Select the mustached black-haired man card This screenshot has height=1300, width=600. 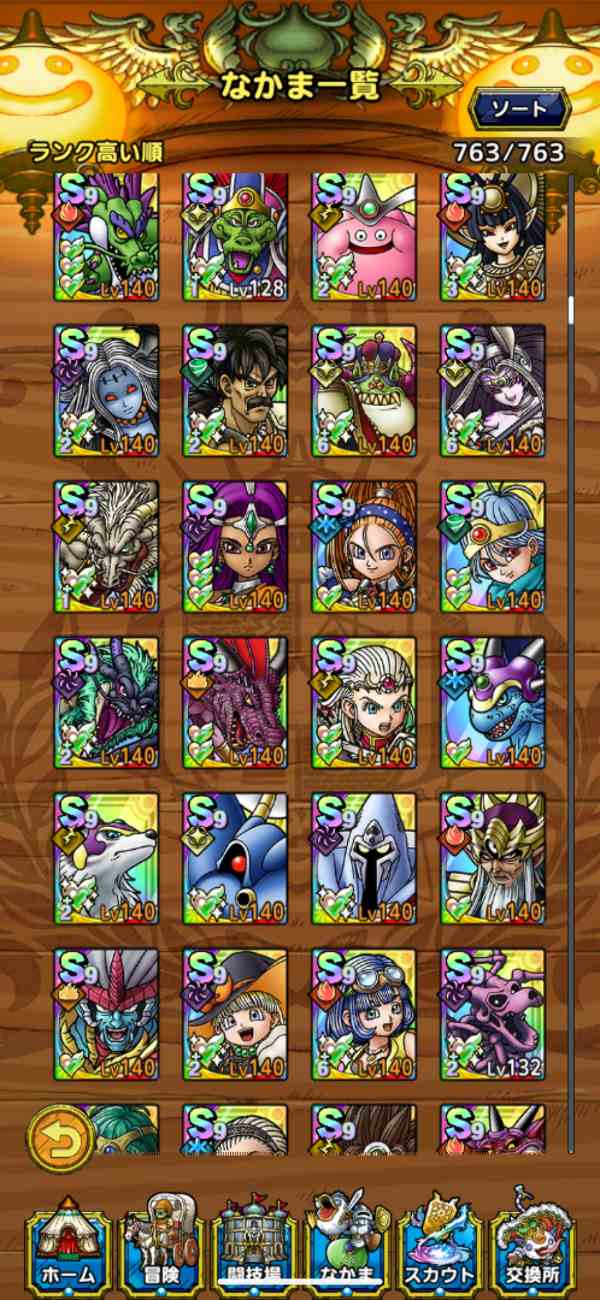tap(235, 391)
